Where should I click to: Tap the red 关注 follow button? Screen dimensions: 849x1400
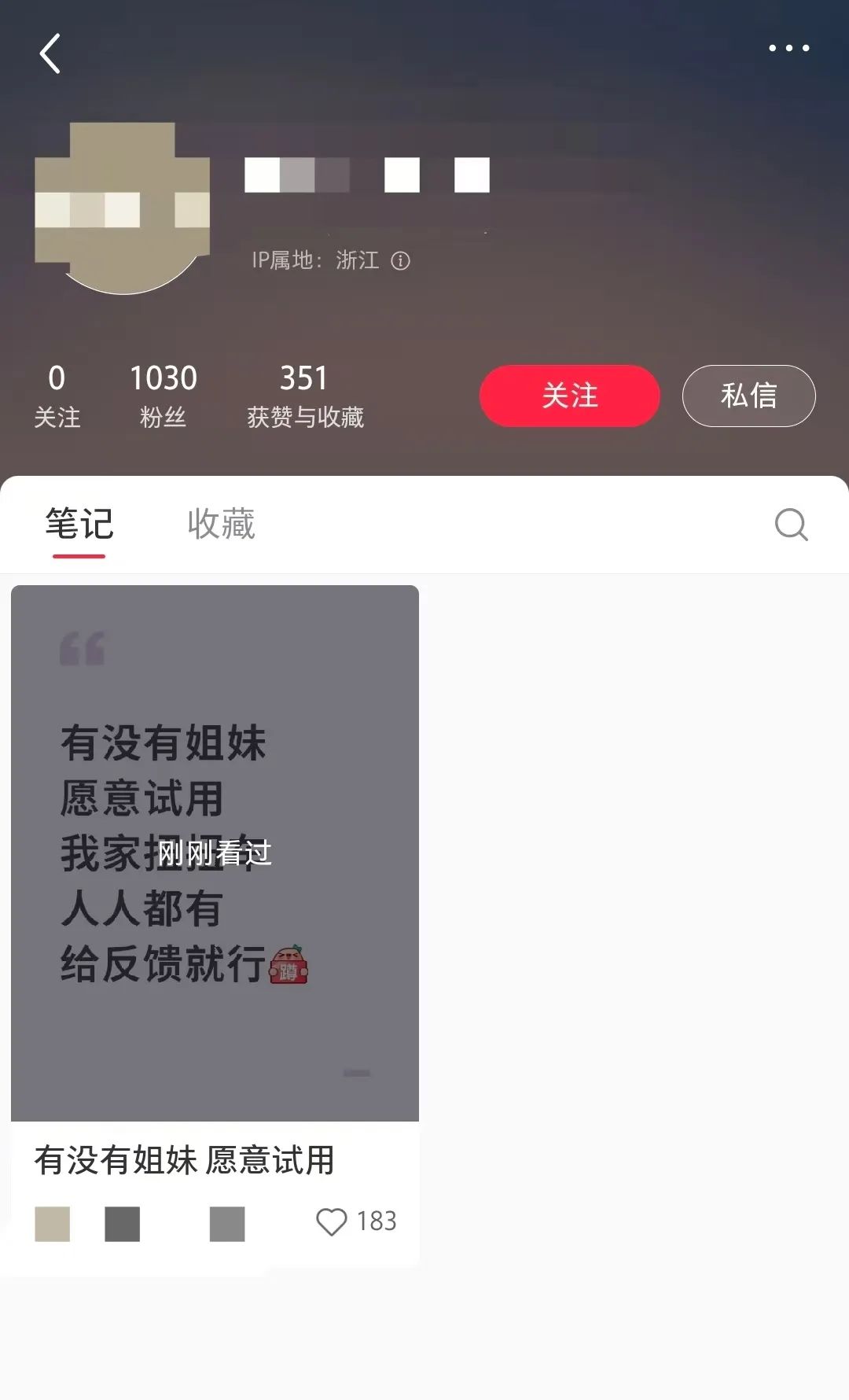pyautogui.click(x=569, y=396)
